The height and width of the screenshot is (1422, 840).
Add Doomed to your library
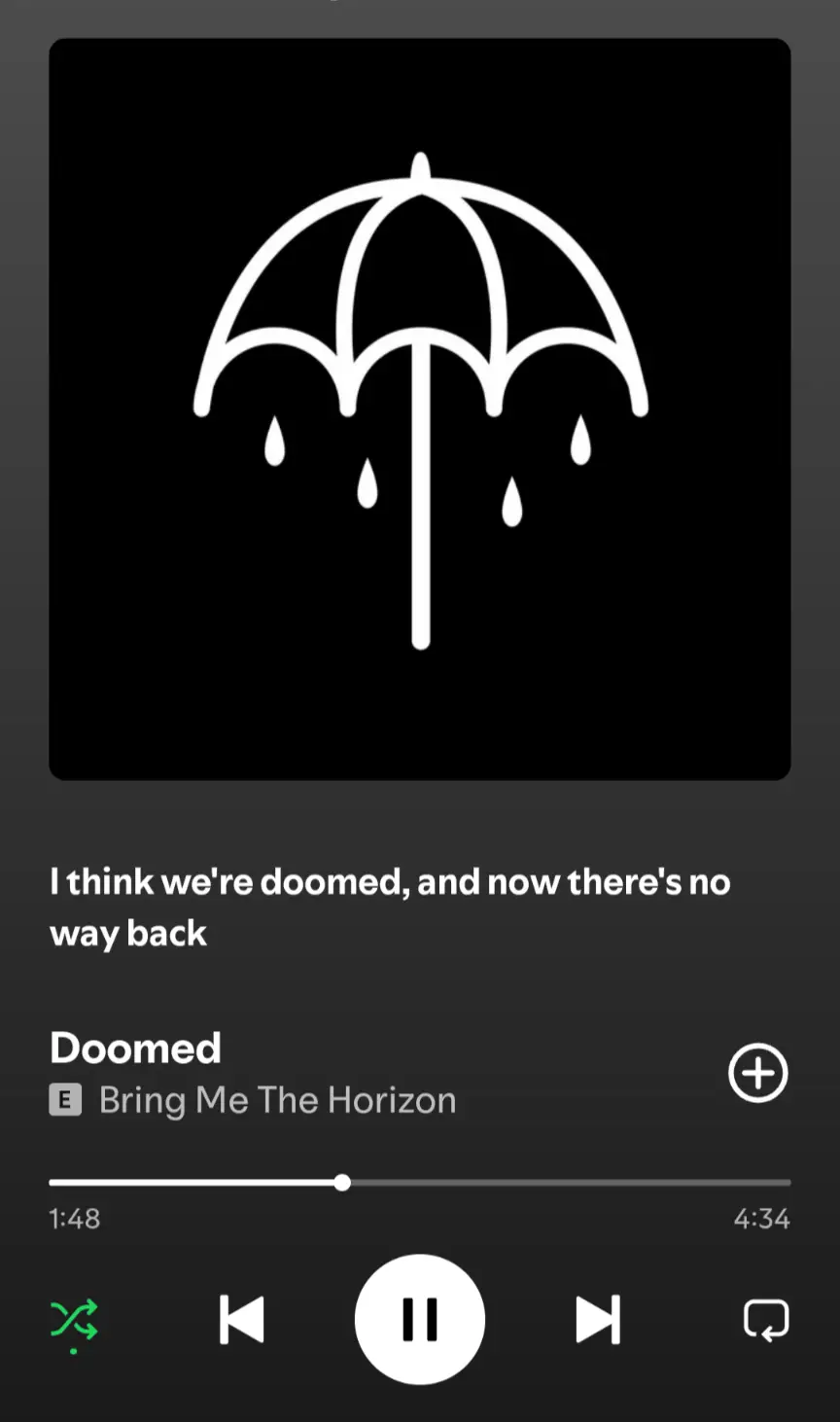(757, 1073)
